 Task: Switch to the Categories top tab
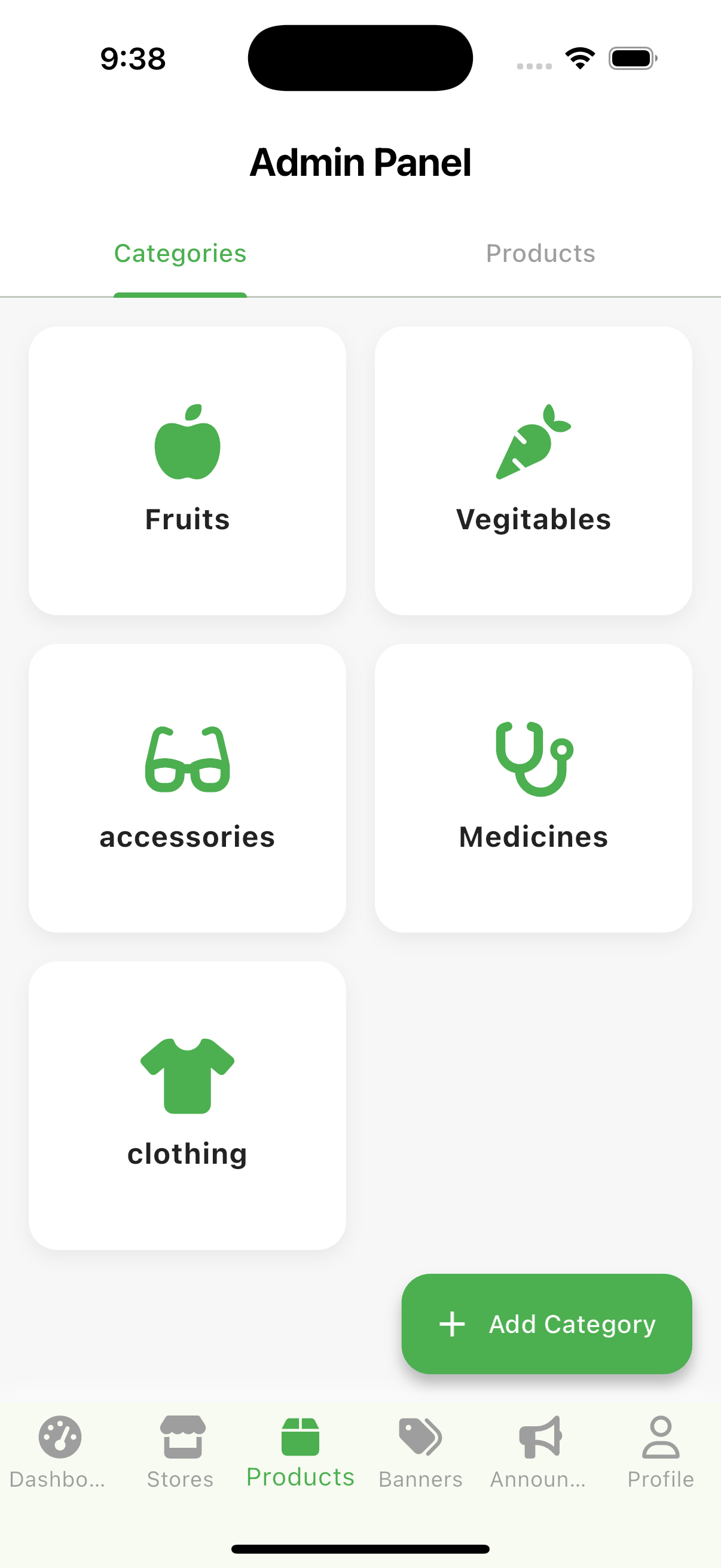[x=180, y=254]
